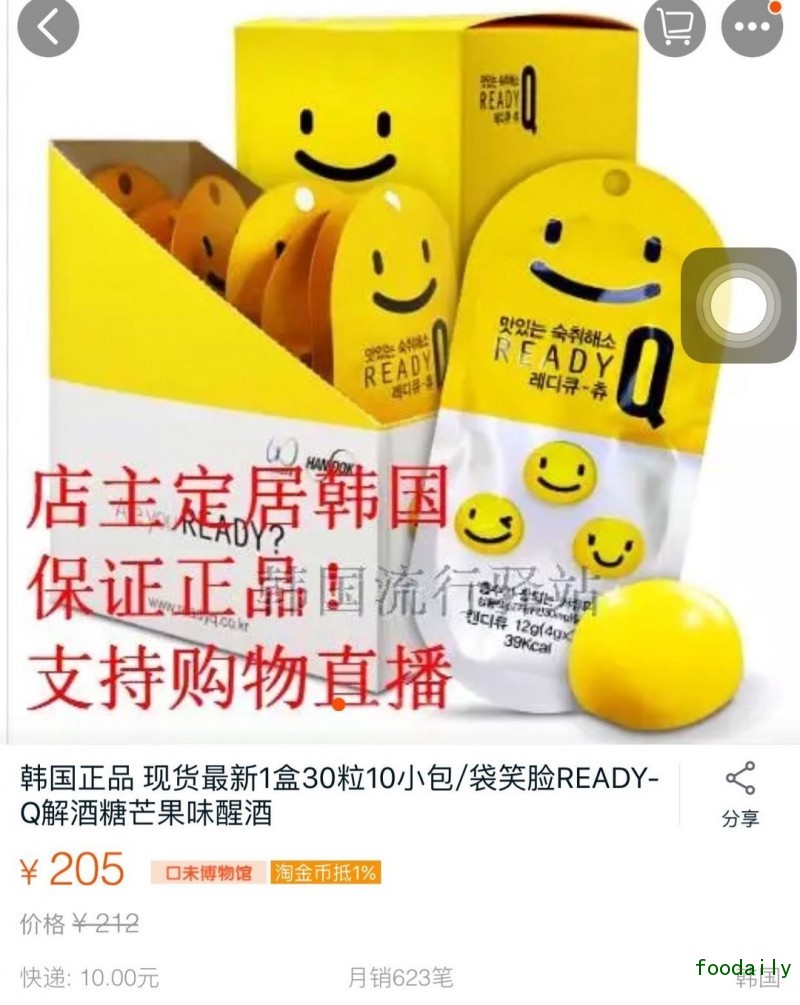800x1005 pixels.
Task: Share this product via 分享
Action: pos(740,797)
